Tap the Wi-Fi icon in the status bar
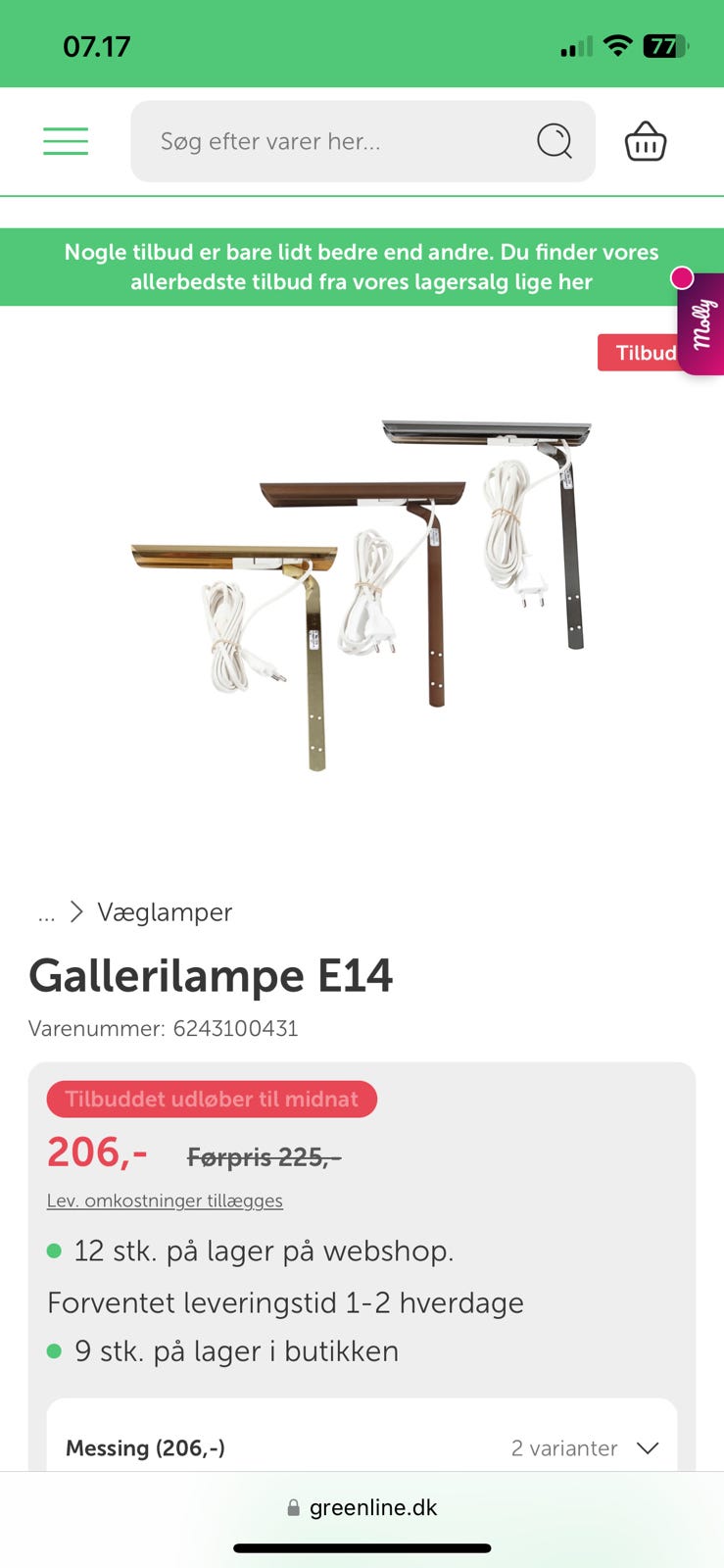724x1568 pixels. [617, 43]
